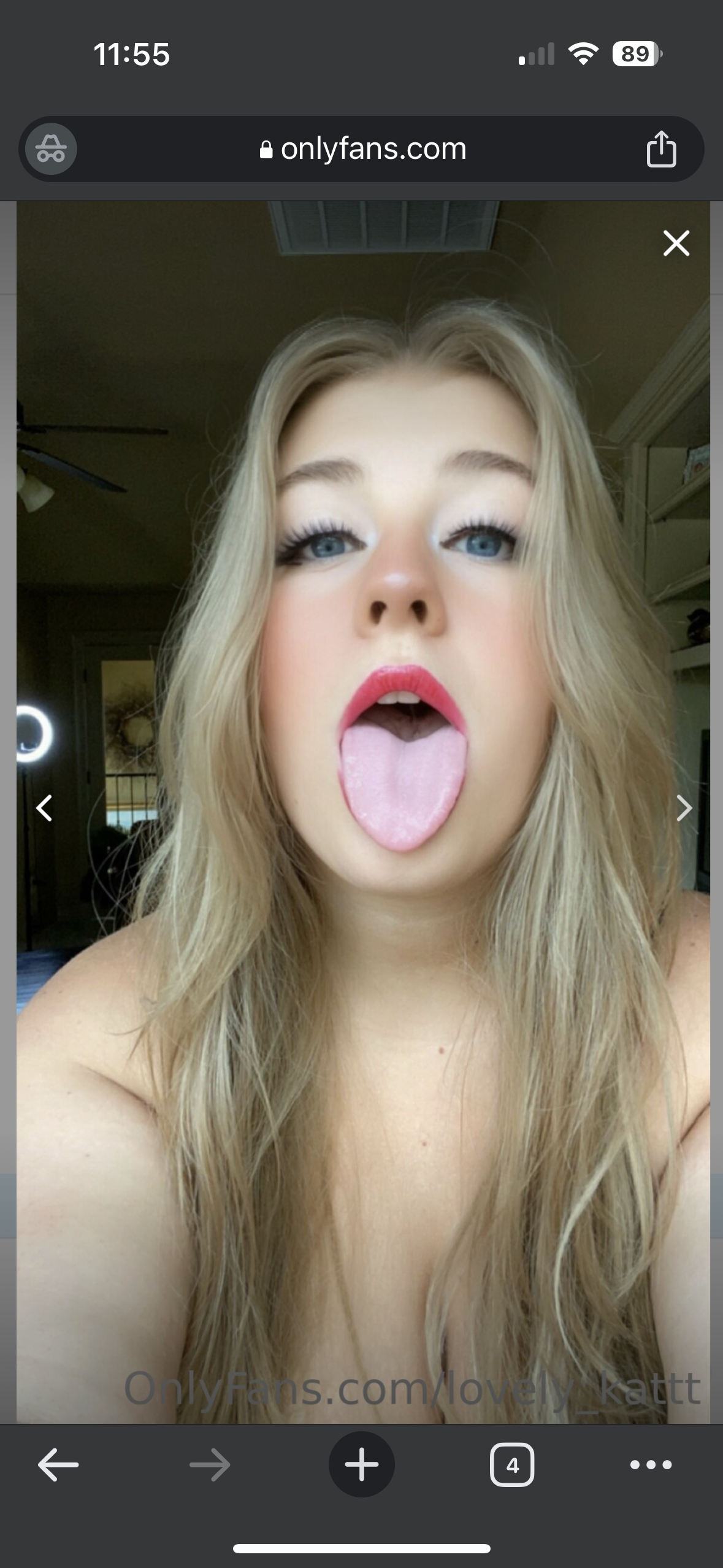Tap the onlyfans.com address bar
The width and height of the screenshot is (723, 1568).
pyautogui.click(x=363, y=149)
